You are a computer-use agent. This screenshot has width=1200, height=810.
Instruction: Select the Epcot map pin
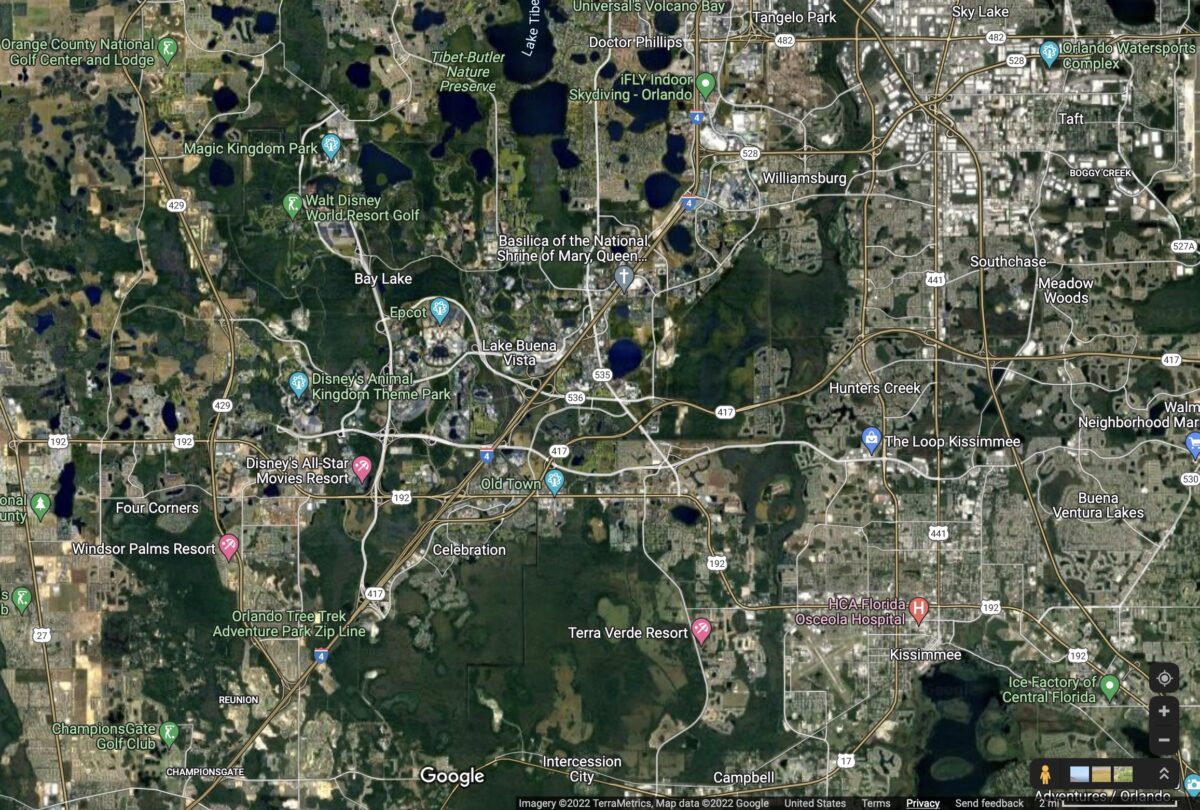click(x=439, y=308)
